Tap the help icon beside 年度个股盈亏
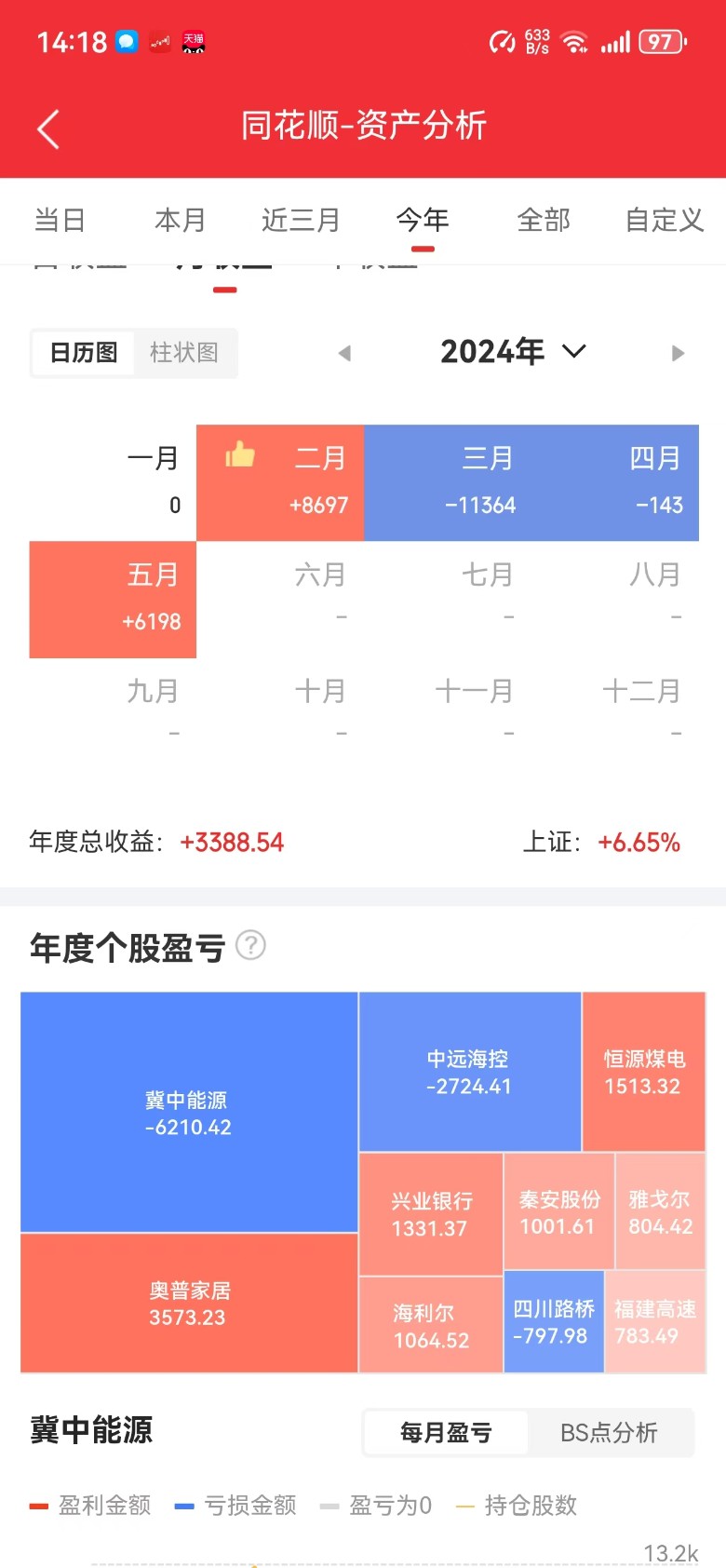 click(250, 945)
